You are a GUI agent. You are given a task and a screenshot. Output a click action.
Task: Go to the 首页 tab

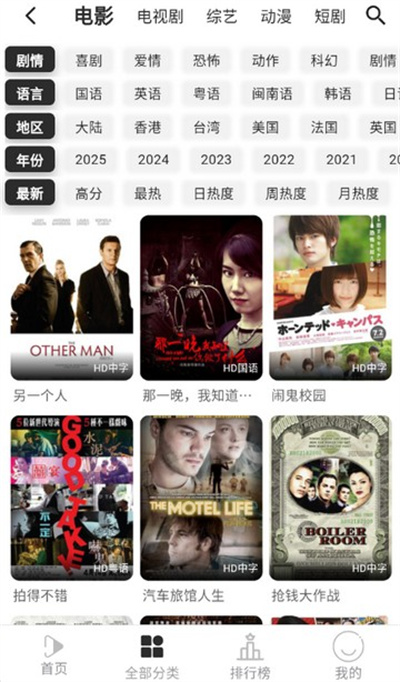[54, 655]
